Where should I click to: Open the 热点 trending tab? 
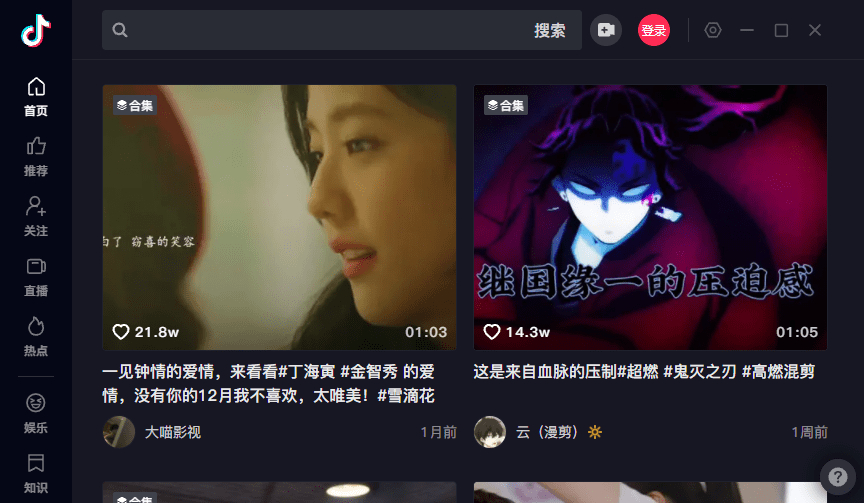pos(36,337)
